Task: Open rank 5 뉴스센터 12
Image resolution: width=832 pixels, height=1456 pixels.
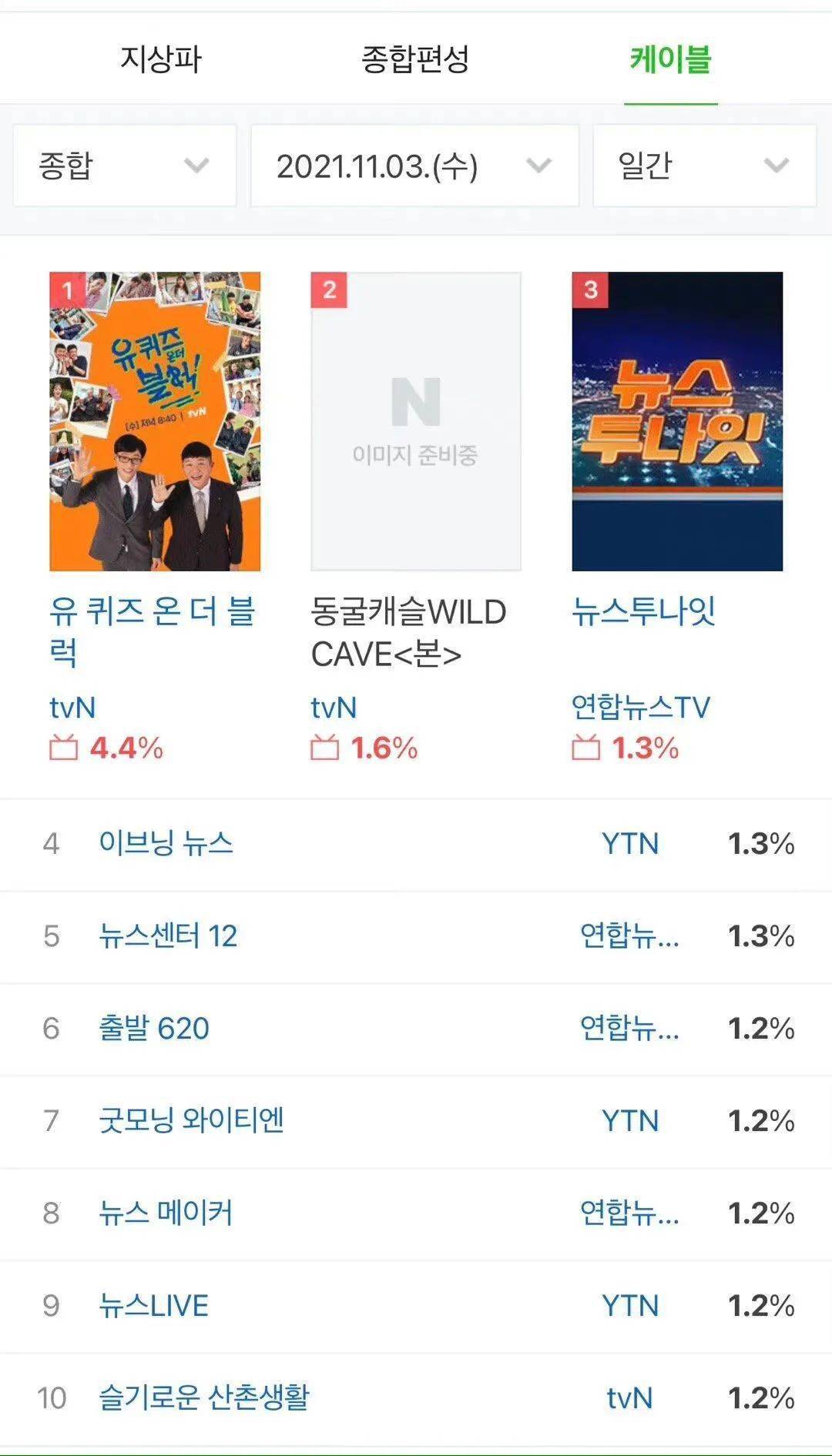Action: click(x=416, y=937)
